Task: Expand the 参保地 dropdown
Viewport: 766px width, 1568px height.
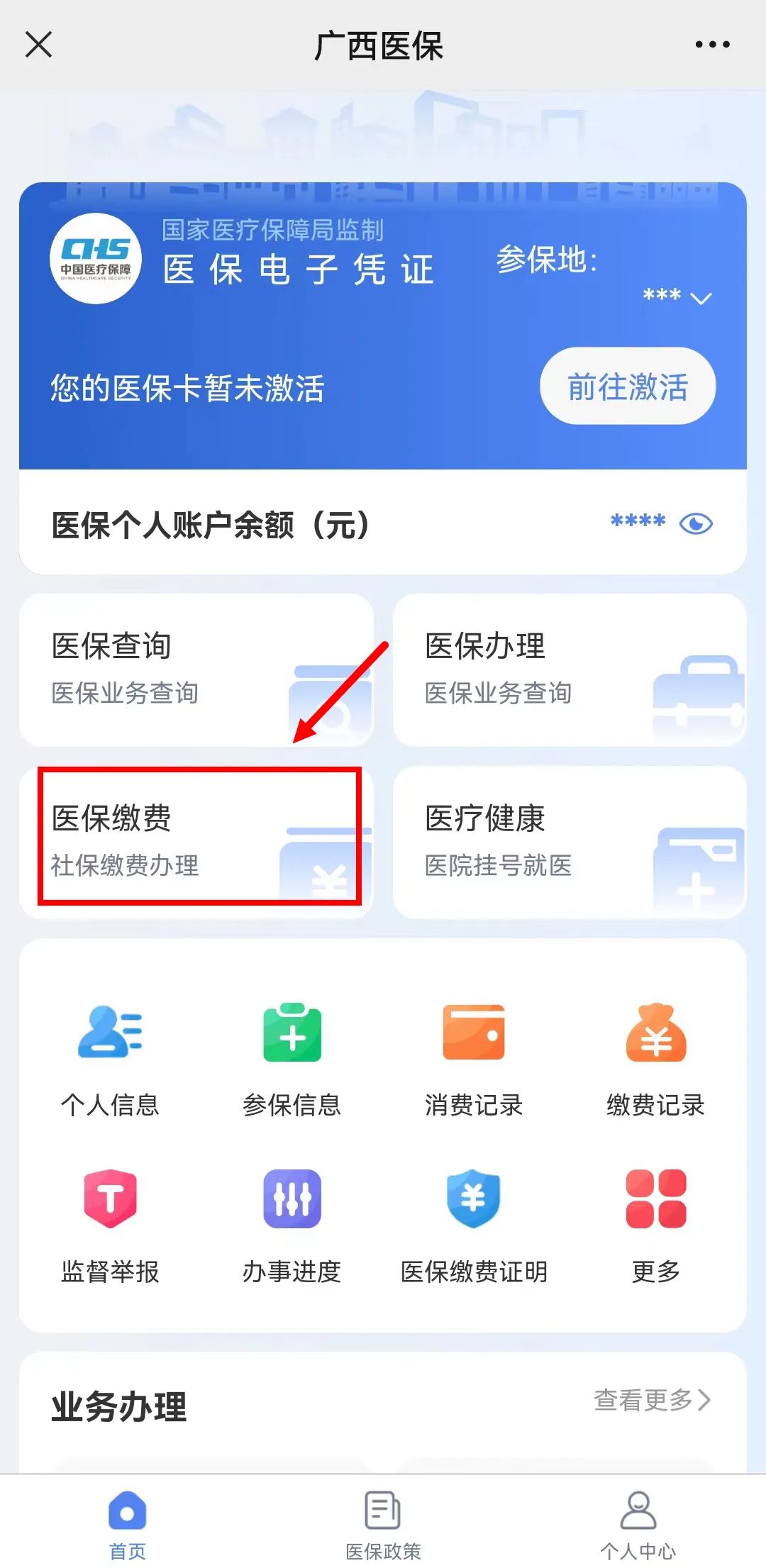Action: point(699,298)
